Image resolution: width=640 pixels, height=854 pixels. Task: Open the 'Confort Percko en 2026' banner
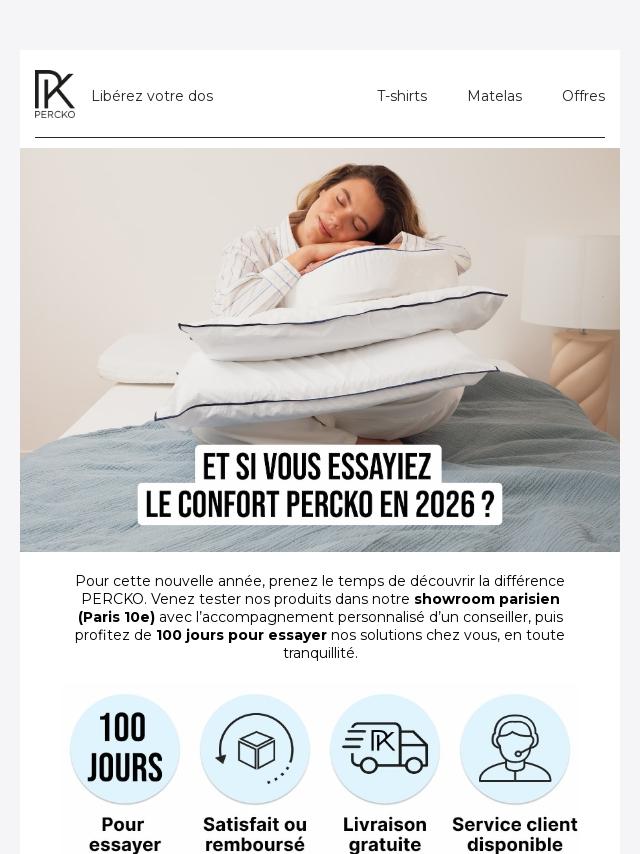[320, 350]
